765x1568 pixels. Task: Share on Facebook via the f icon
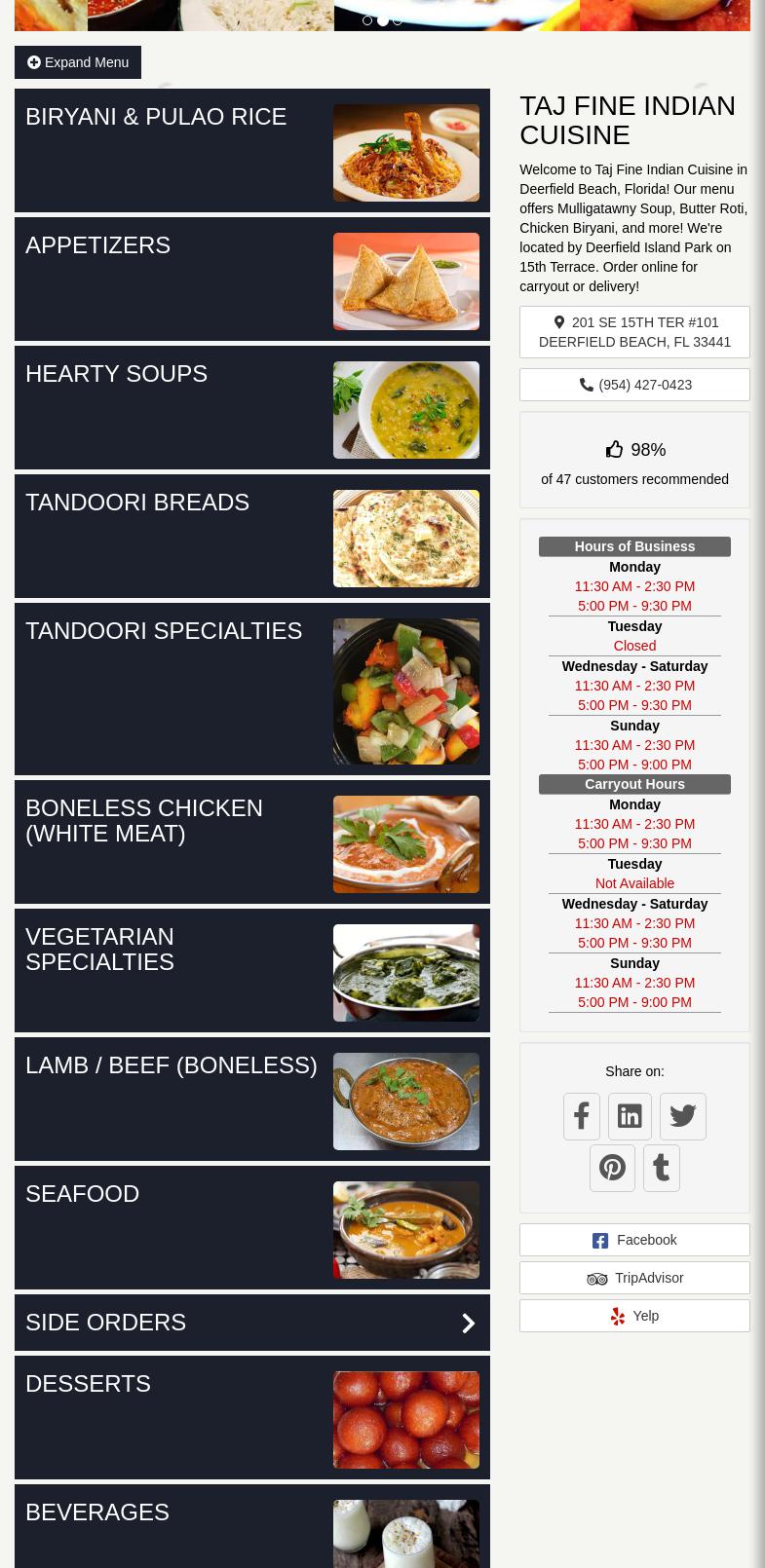point(582,1116)
